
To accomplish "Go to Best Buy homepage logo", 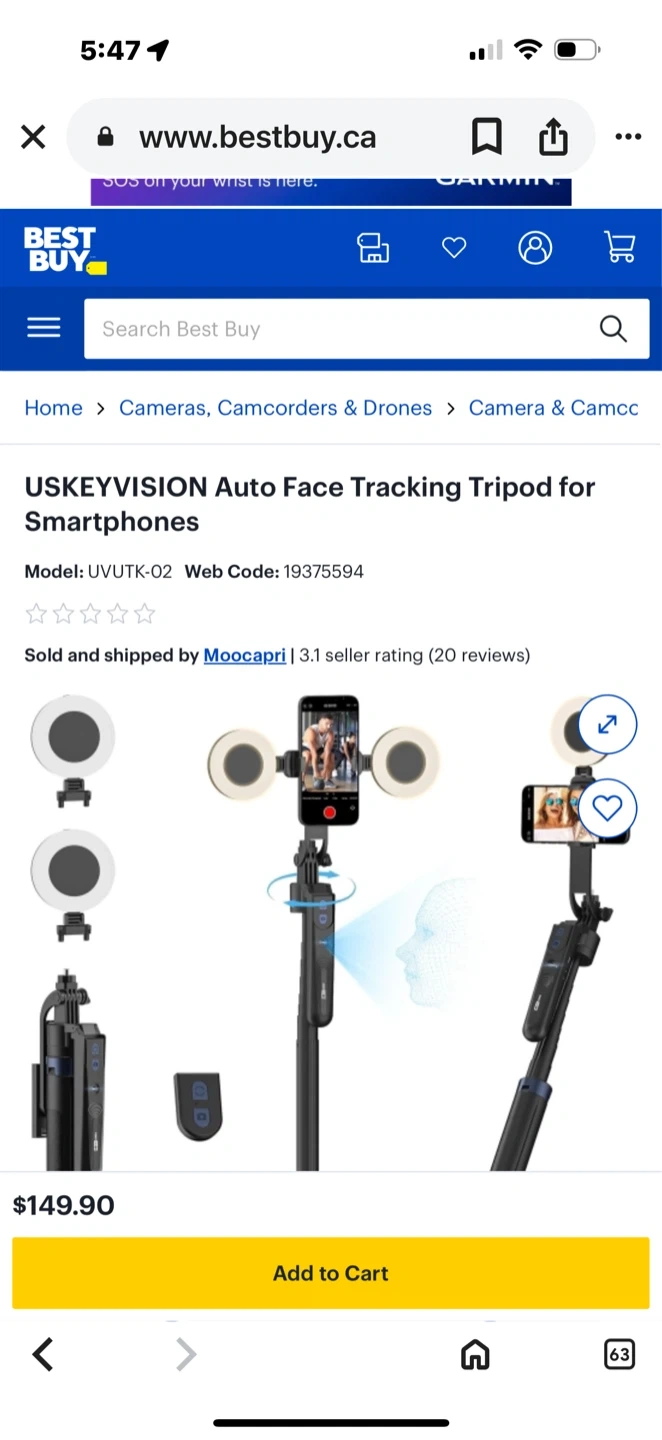I will pyautogui.click(x=64, y=249).
